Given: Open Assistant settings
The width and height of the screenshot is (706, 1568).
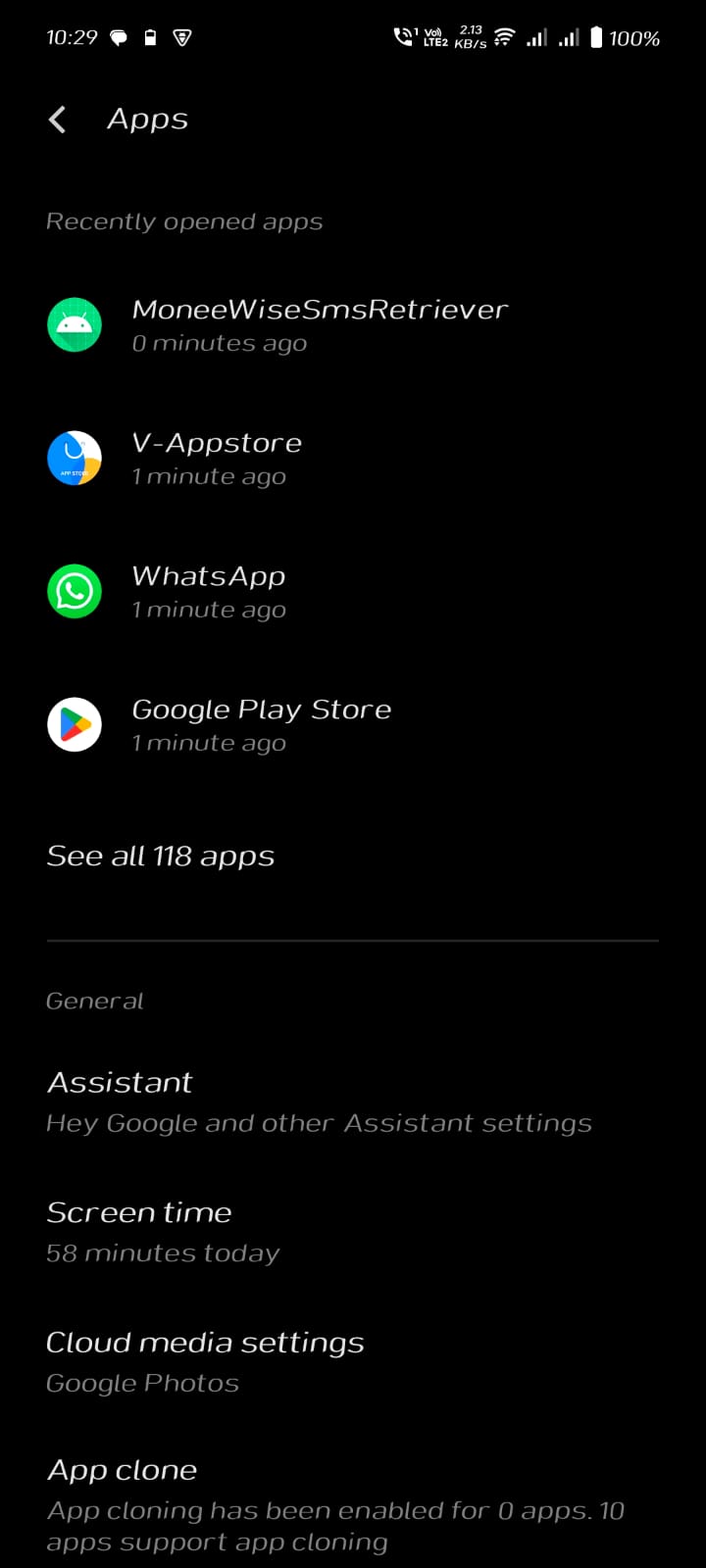Looking at the screenshot, I should (318, 1102).
